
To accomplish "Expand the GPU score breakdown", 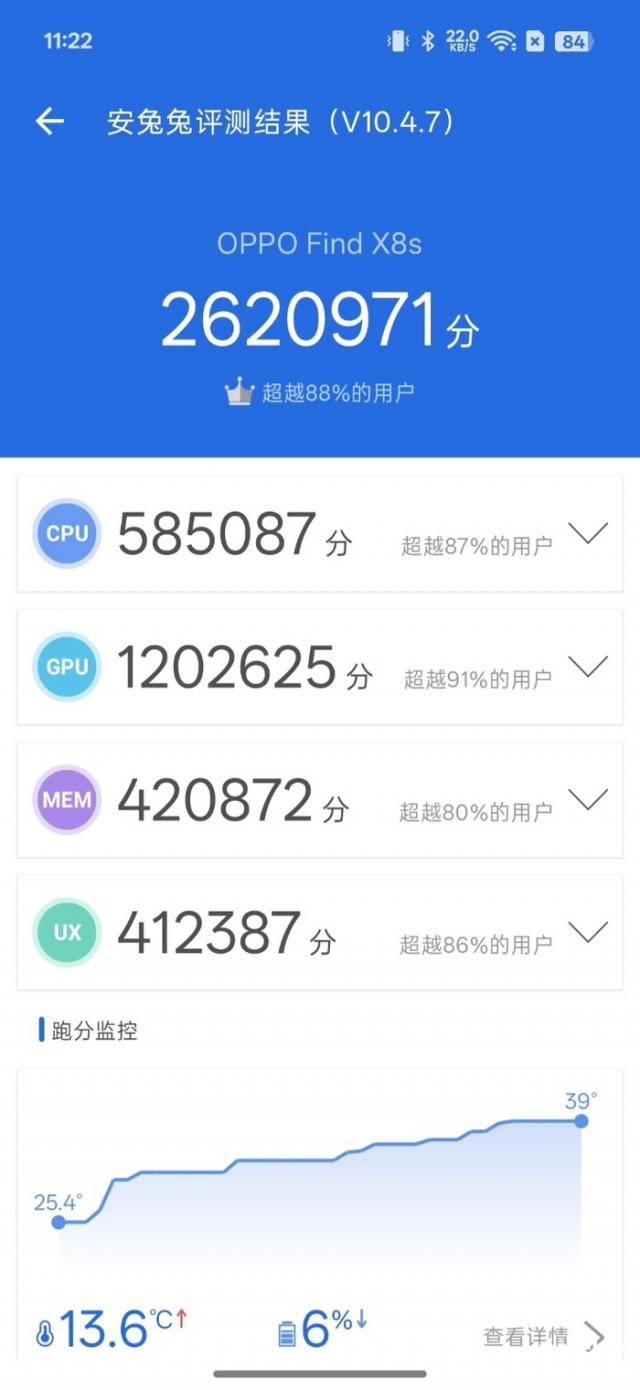I will [587, 666].
